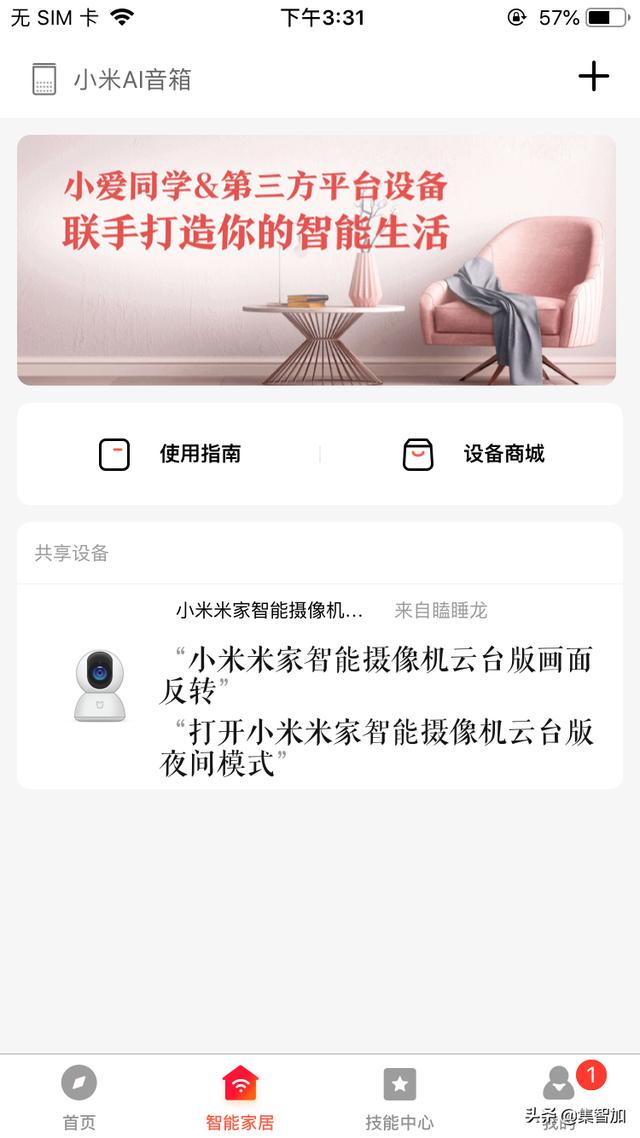Open the shared 小米米家智能摄像机 camera card
The width and height of the screenshot is (640, 1138).
pyautogui.click(x=320, y=687)
